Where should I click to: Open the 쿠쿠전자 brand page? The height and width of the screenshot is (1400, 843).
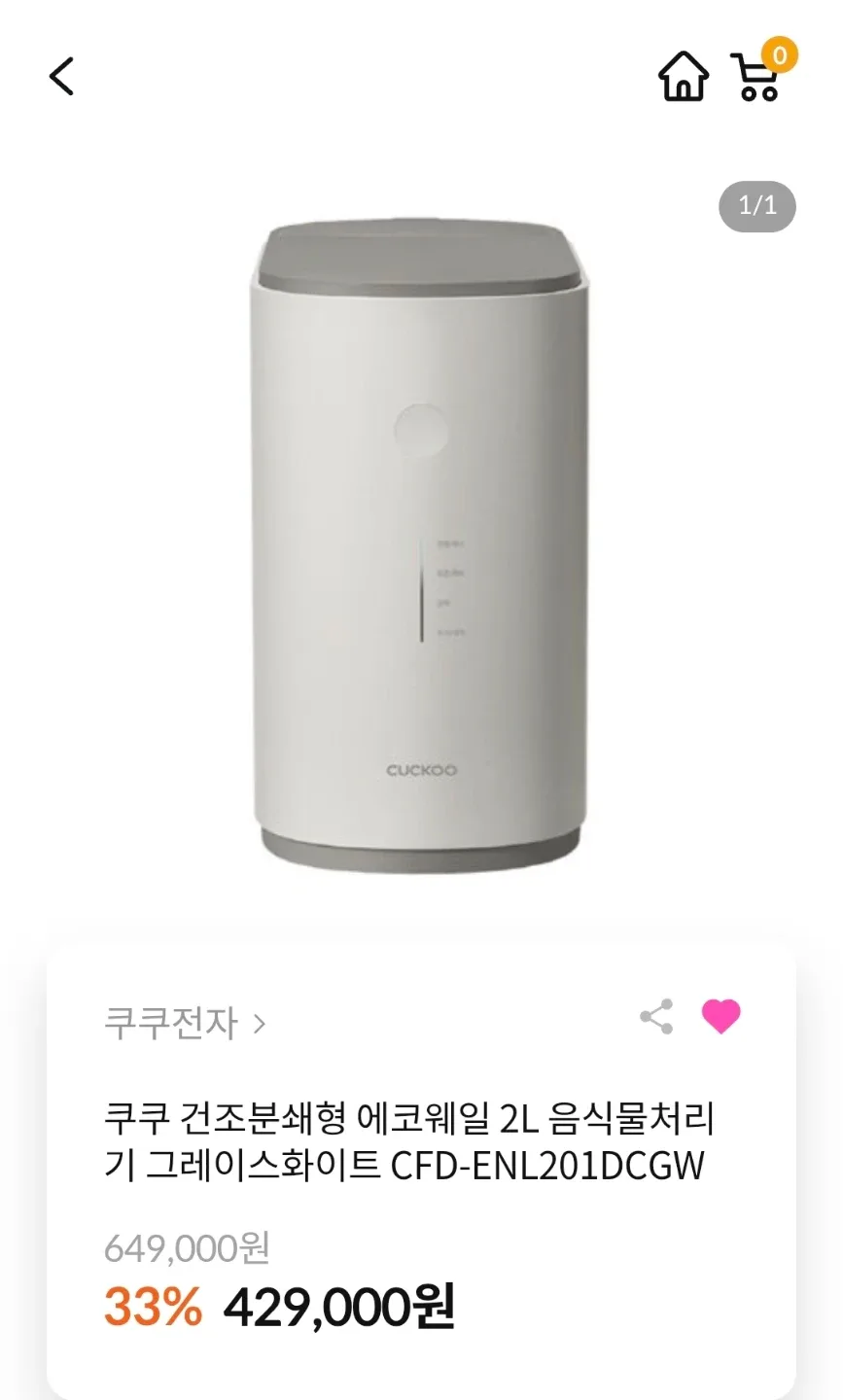pos(184,1023)
